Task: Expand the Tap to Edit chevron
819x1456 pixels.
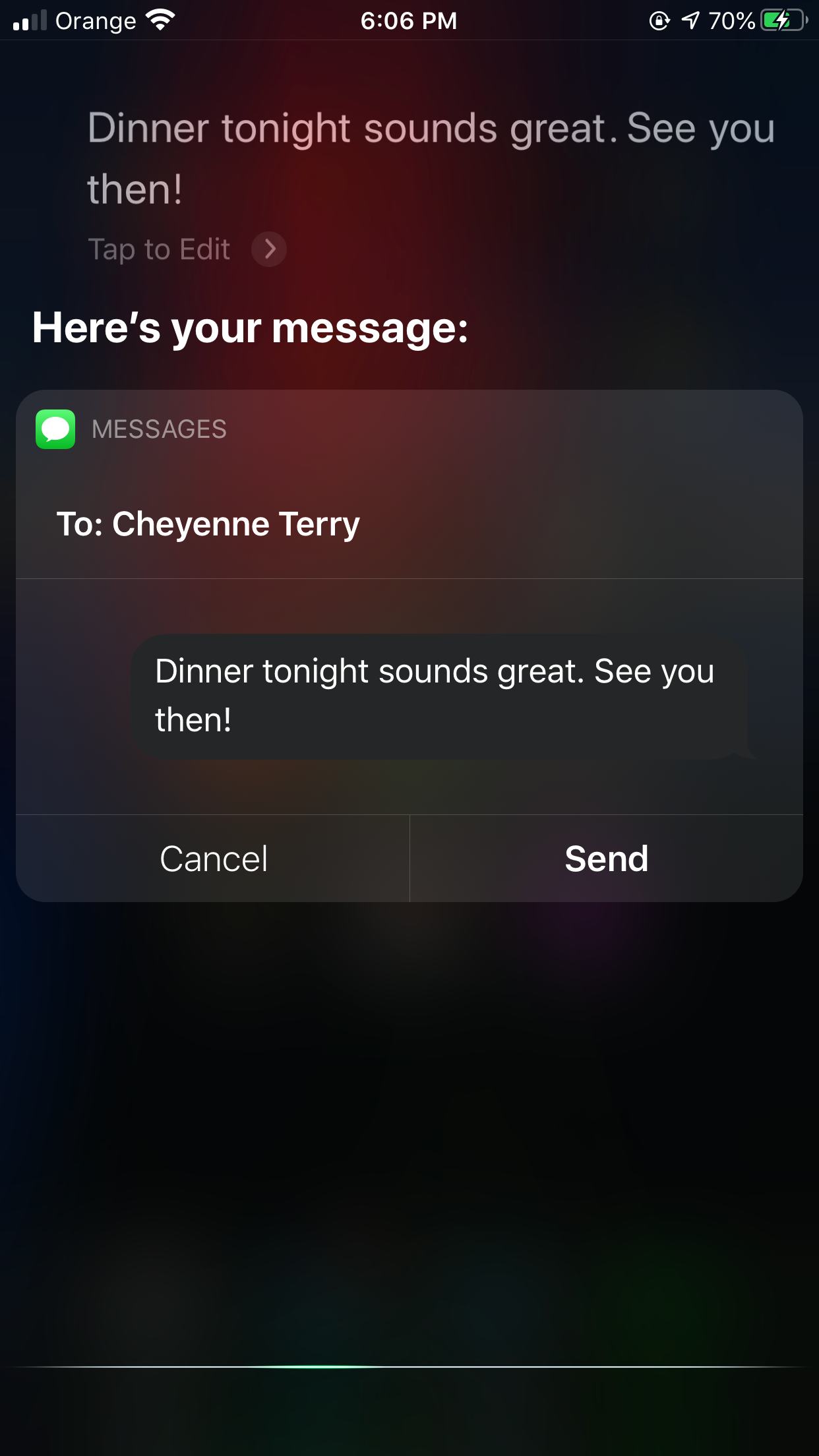Action: (x=270, y=249)
